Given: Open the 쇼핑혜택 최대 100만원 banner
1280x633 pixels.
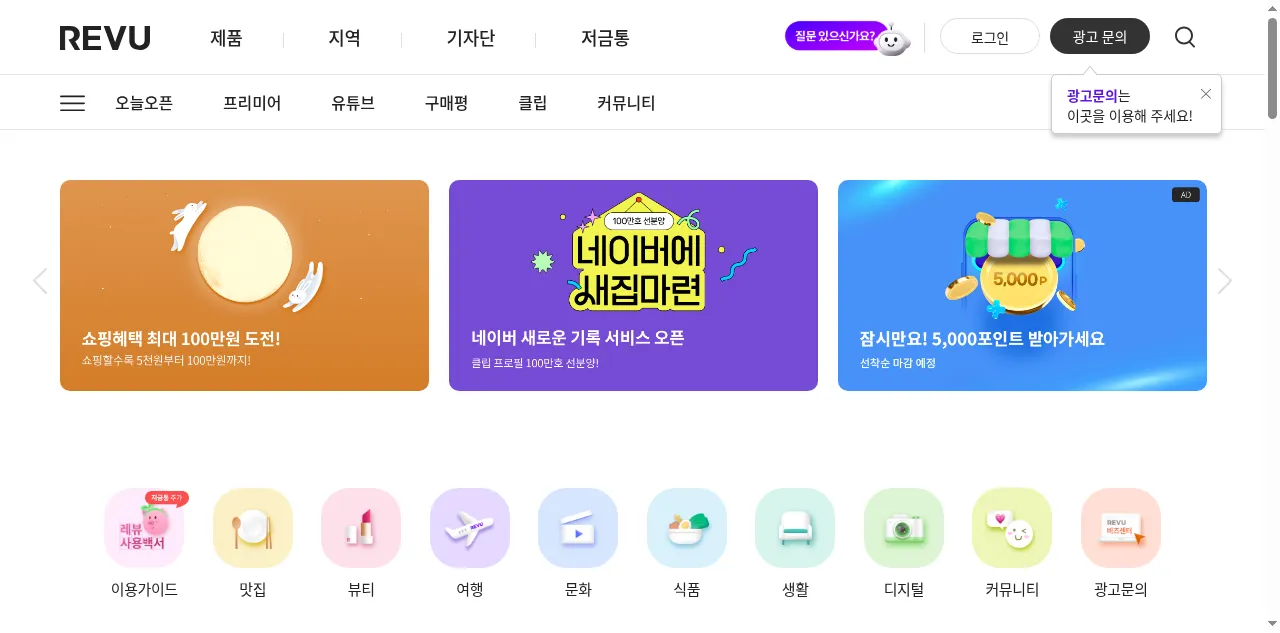Looking at the screenshot, I should click(244, 285).
